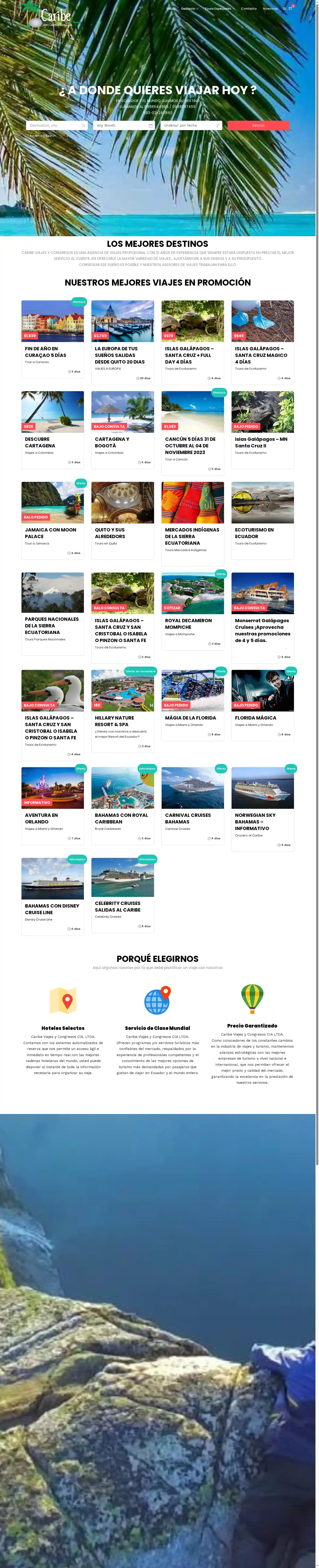319x1568 pixels.
Task: Select Cancún 5 días tour card
Action: pyautogui.click(x=190, y=446)
